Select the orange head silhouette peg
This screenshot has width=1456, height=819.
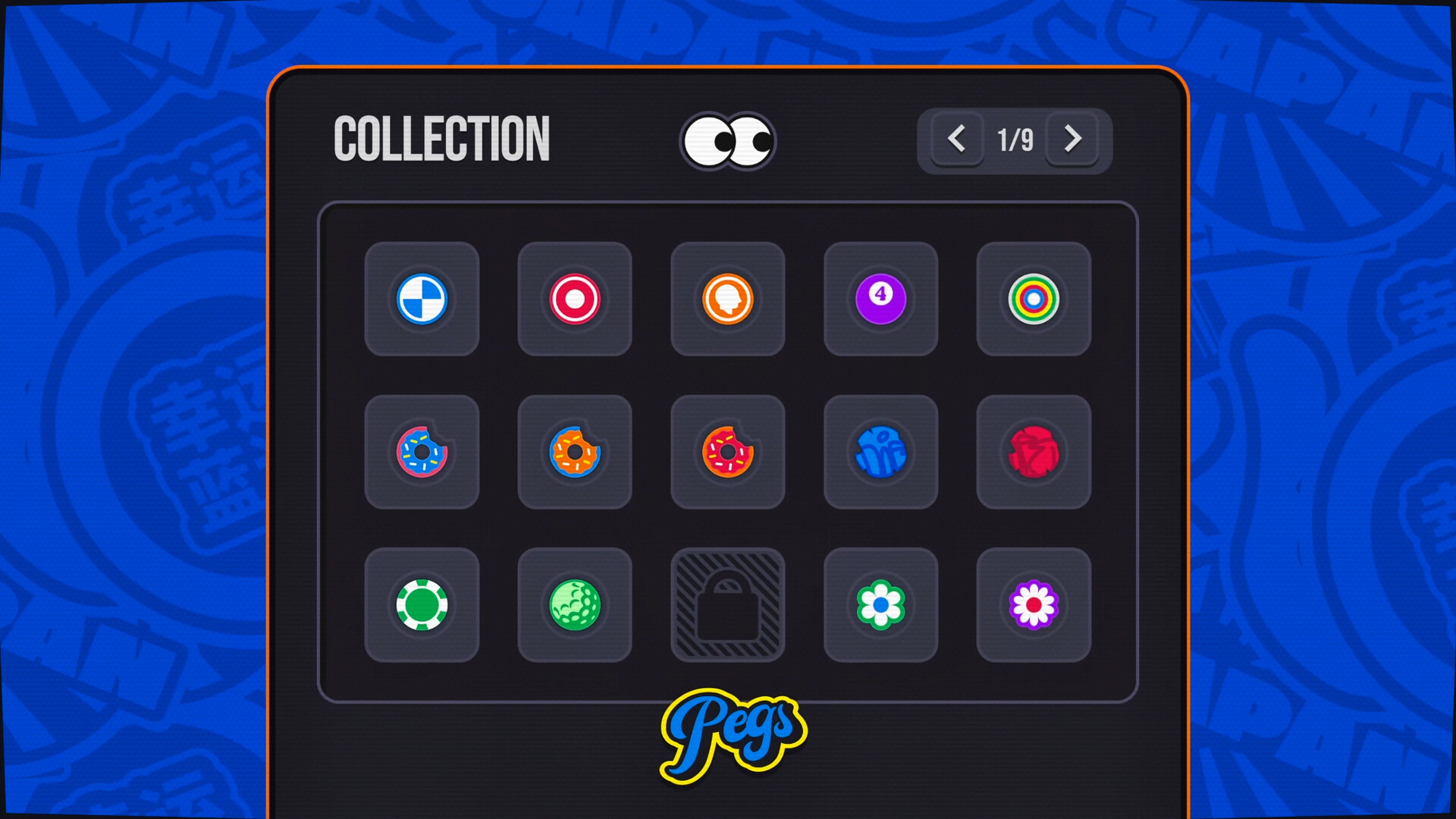tap(728, 299)
